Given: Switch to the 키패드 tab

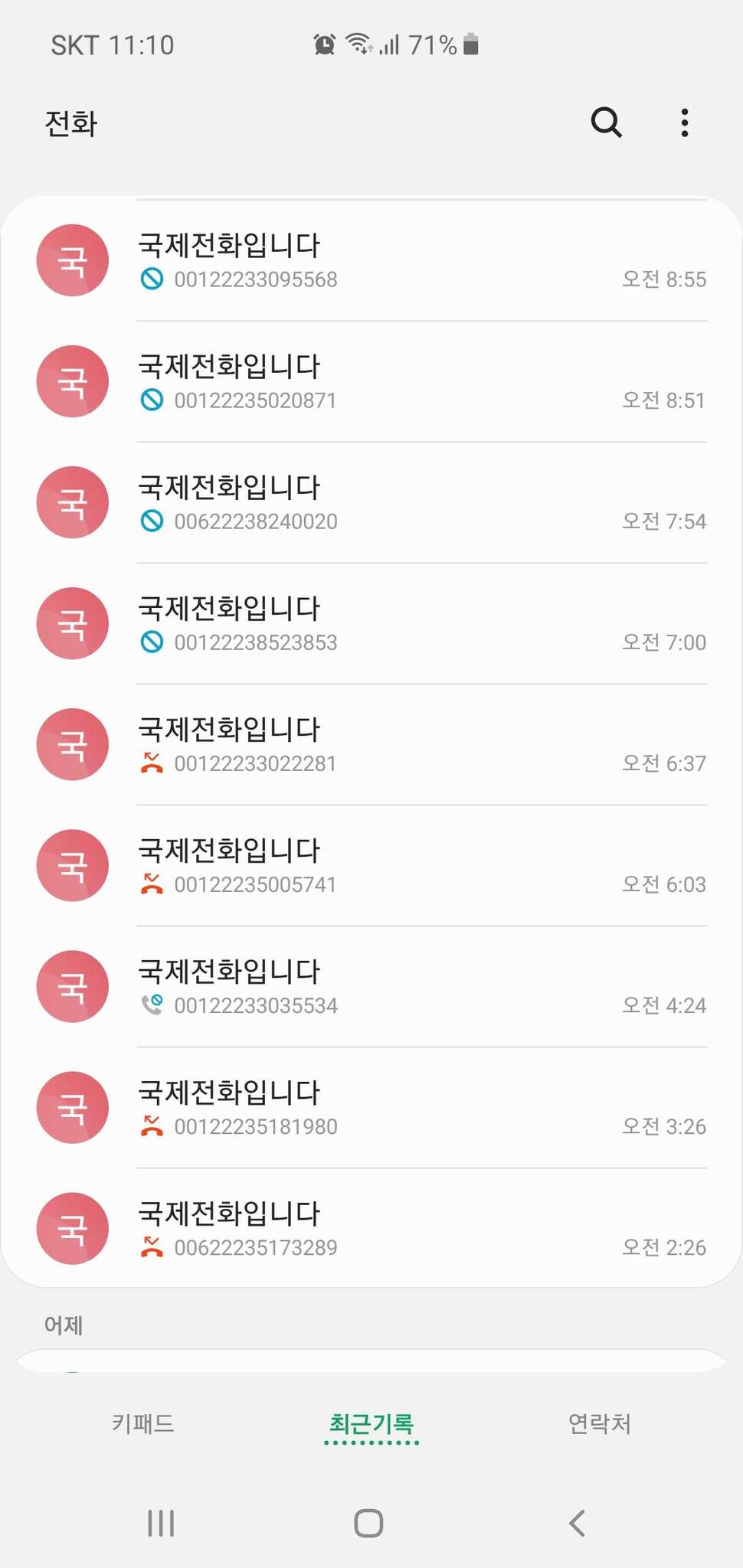Looking at the screenshot, I should pos(143,1423).
